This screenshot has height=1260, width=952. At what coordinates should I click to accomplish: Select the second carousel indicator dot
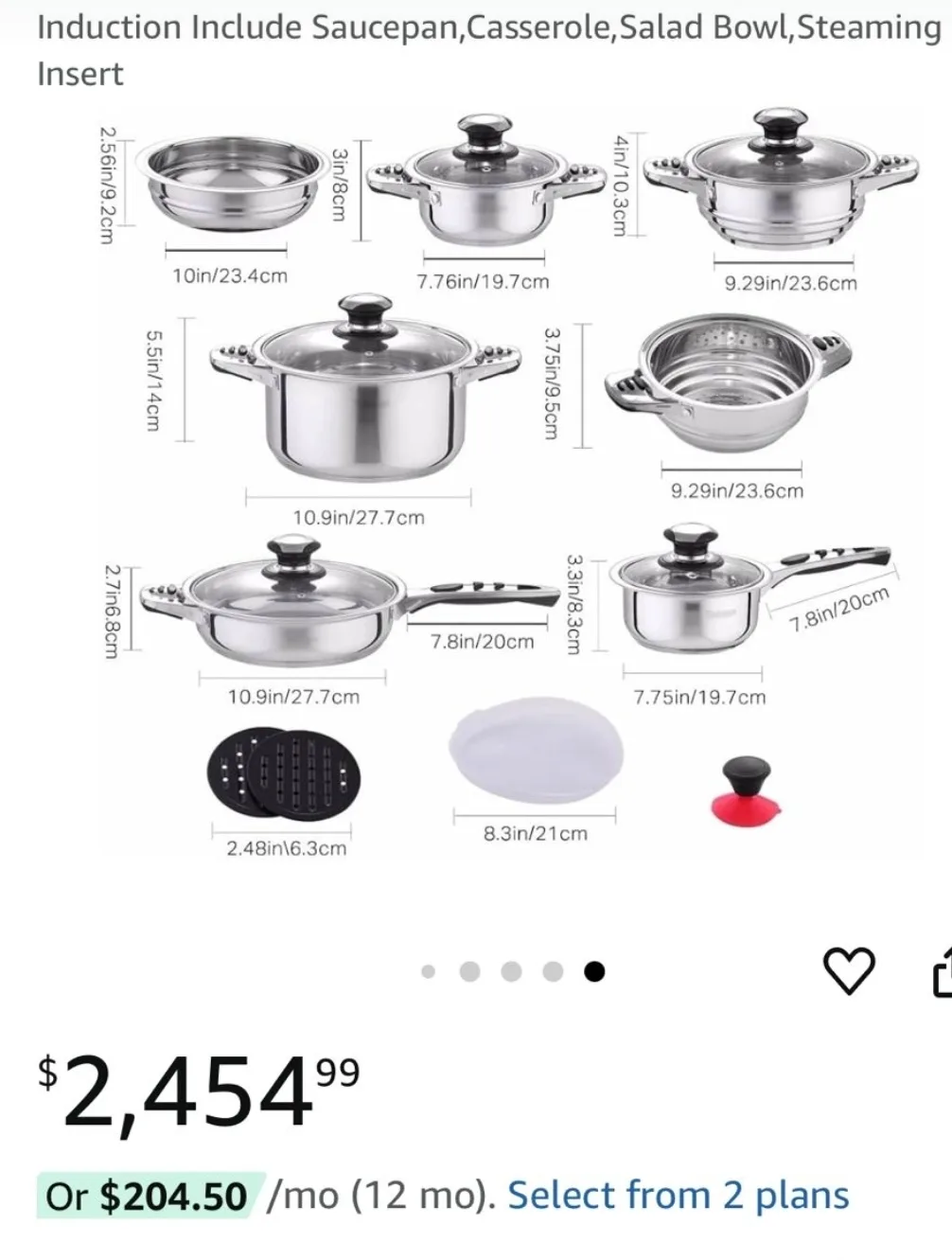471,970
